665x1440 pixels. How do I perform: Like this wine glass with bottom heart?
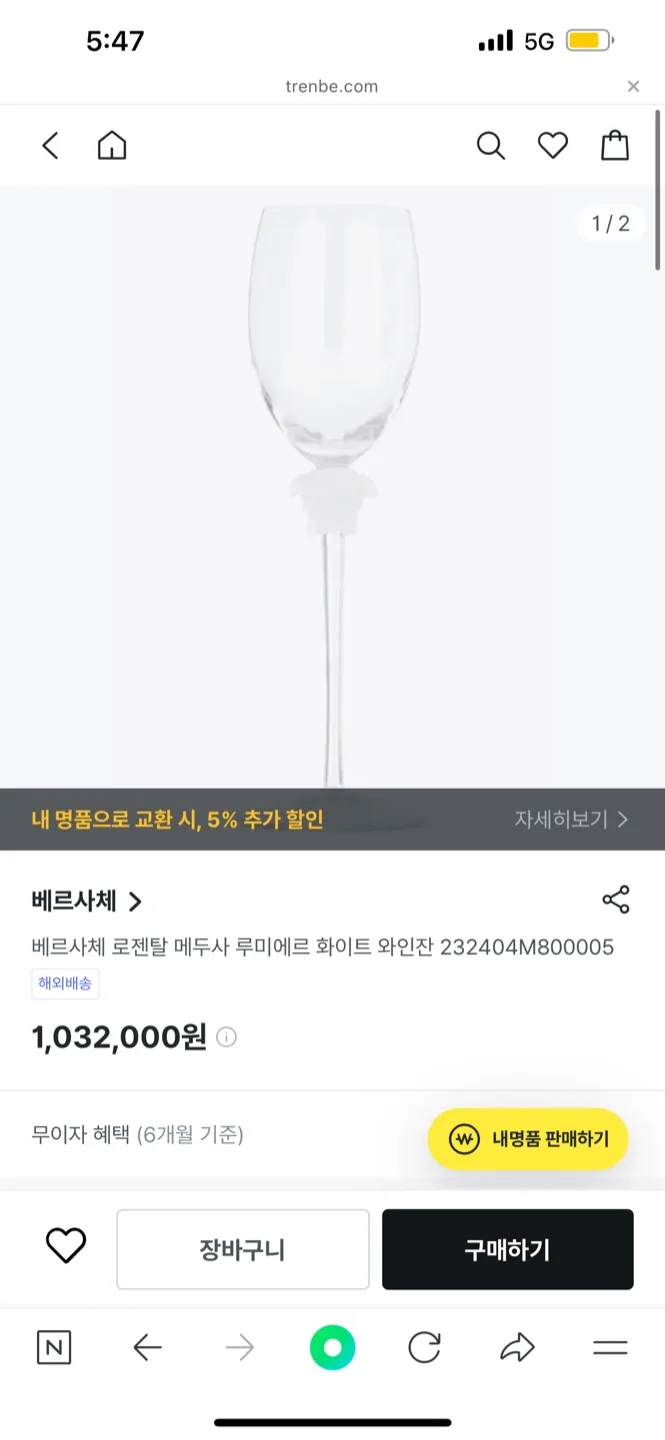click(66, 1246)
